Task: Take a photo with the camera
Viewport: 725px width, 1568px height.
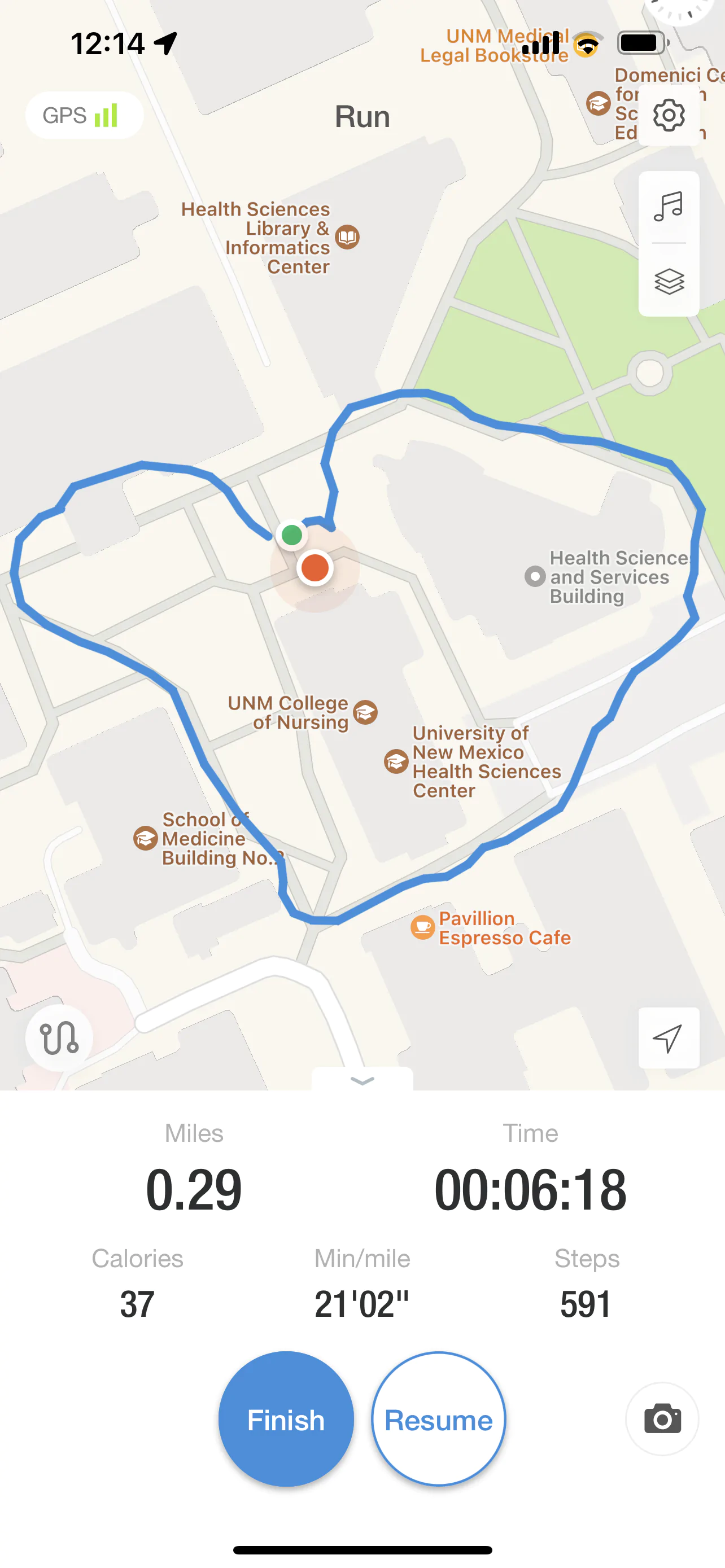Action: point(662,1419)
